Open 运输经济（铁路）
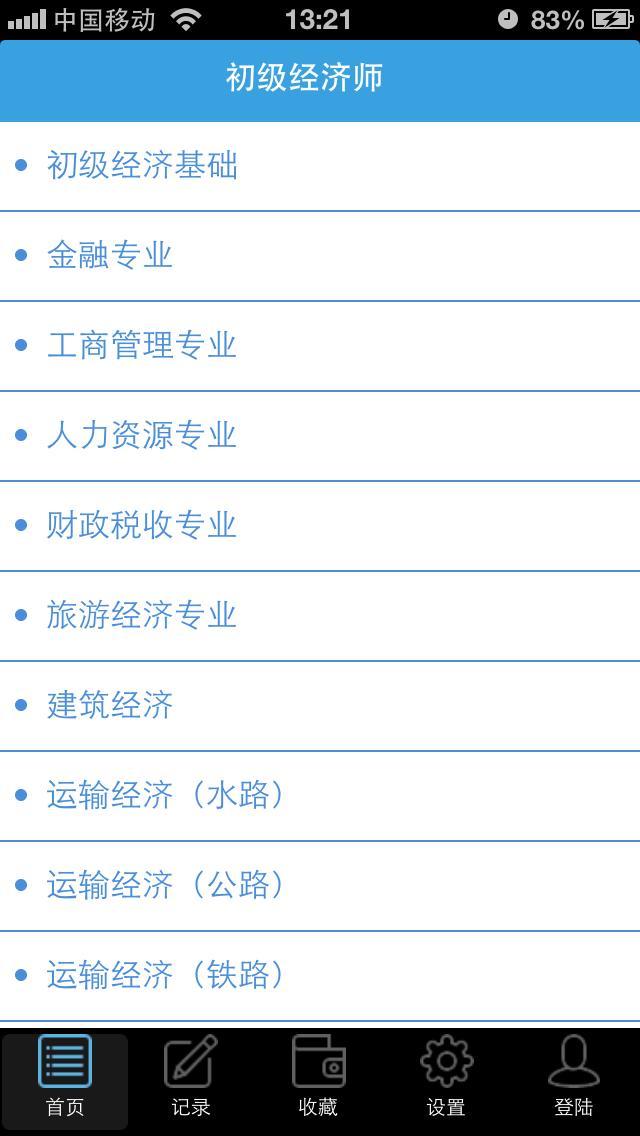This screenshot has width=640, height=1136. coord(320,976)
